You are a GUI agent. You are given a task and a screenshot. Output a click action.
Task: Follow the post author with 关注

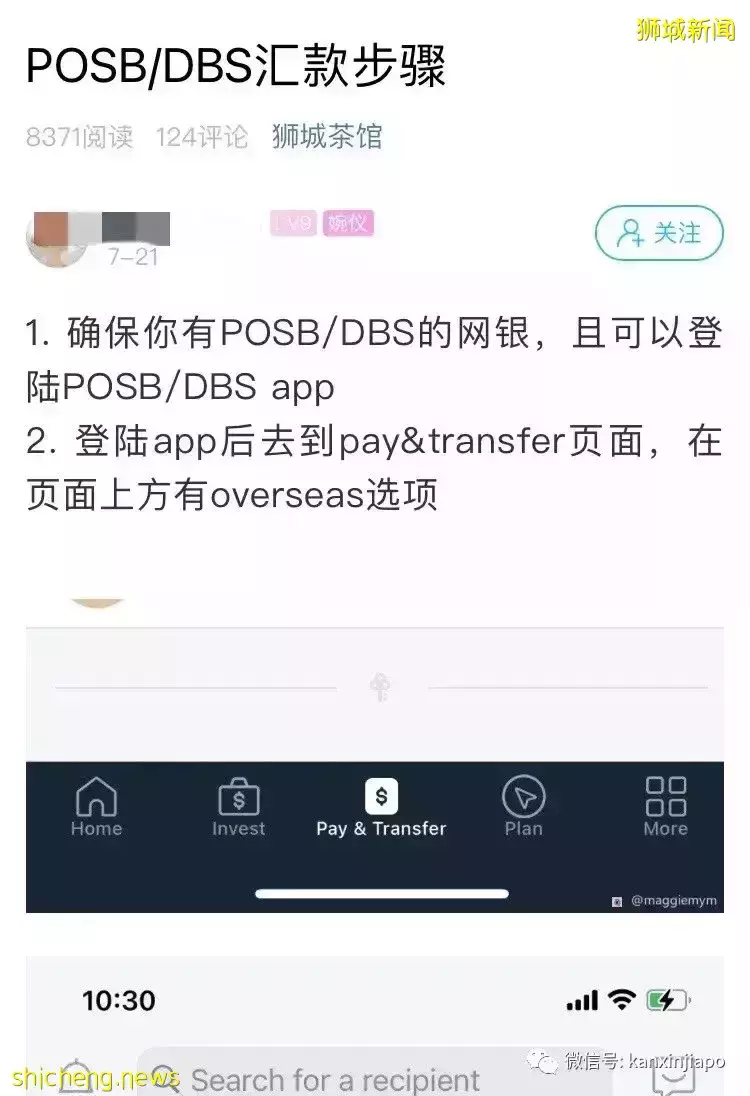coord(659,234)
